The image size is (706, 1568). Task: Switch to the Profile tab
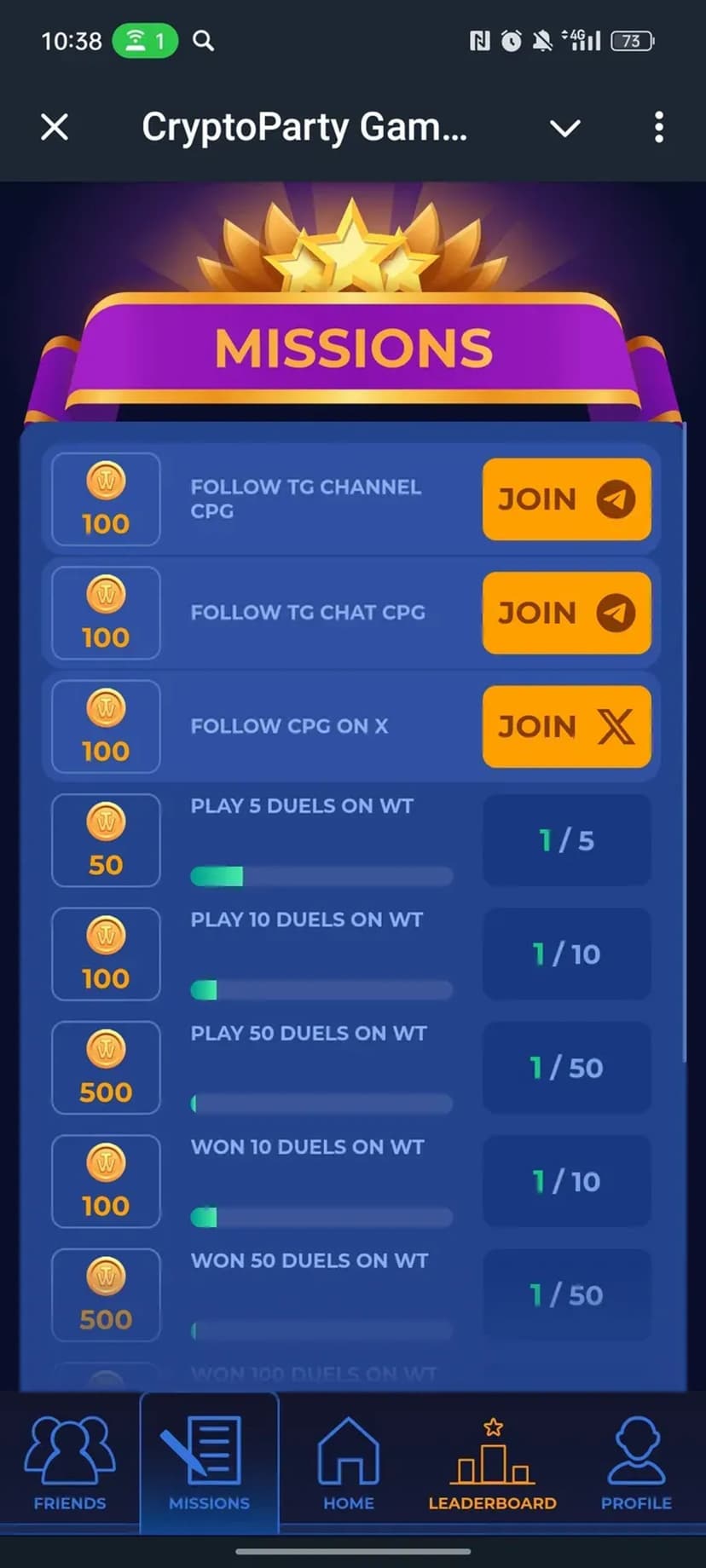pyautogui.click(x=636, y=1462)
